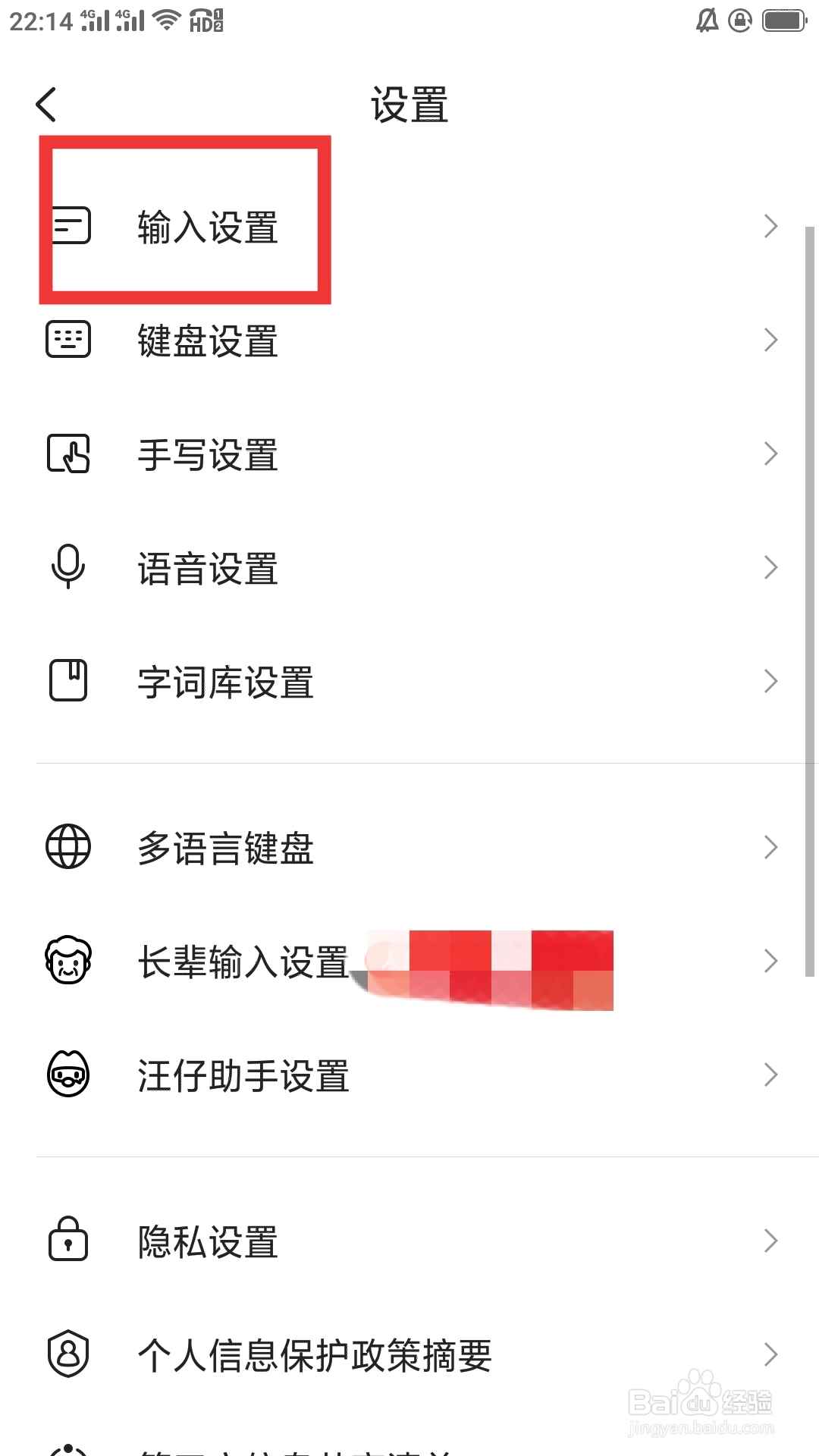Tap the 长辈输入设置 elder face icon
This screenshot has width=819, height=1456.
click(68, 962)
